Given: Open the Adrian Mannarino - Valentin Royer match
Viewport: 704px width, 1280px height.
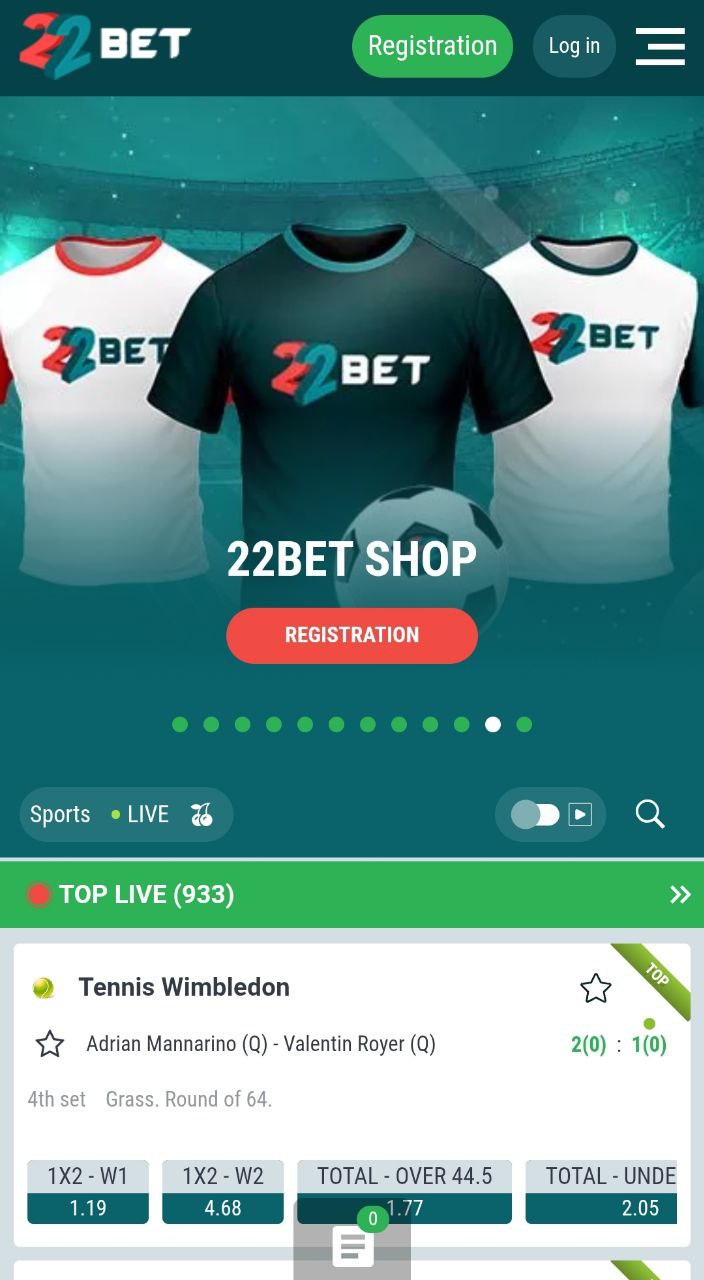Looking at the screenshot, I should click(x=261, y=1044).
